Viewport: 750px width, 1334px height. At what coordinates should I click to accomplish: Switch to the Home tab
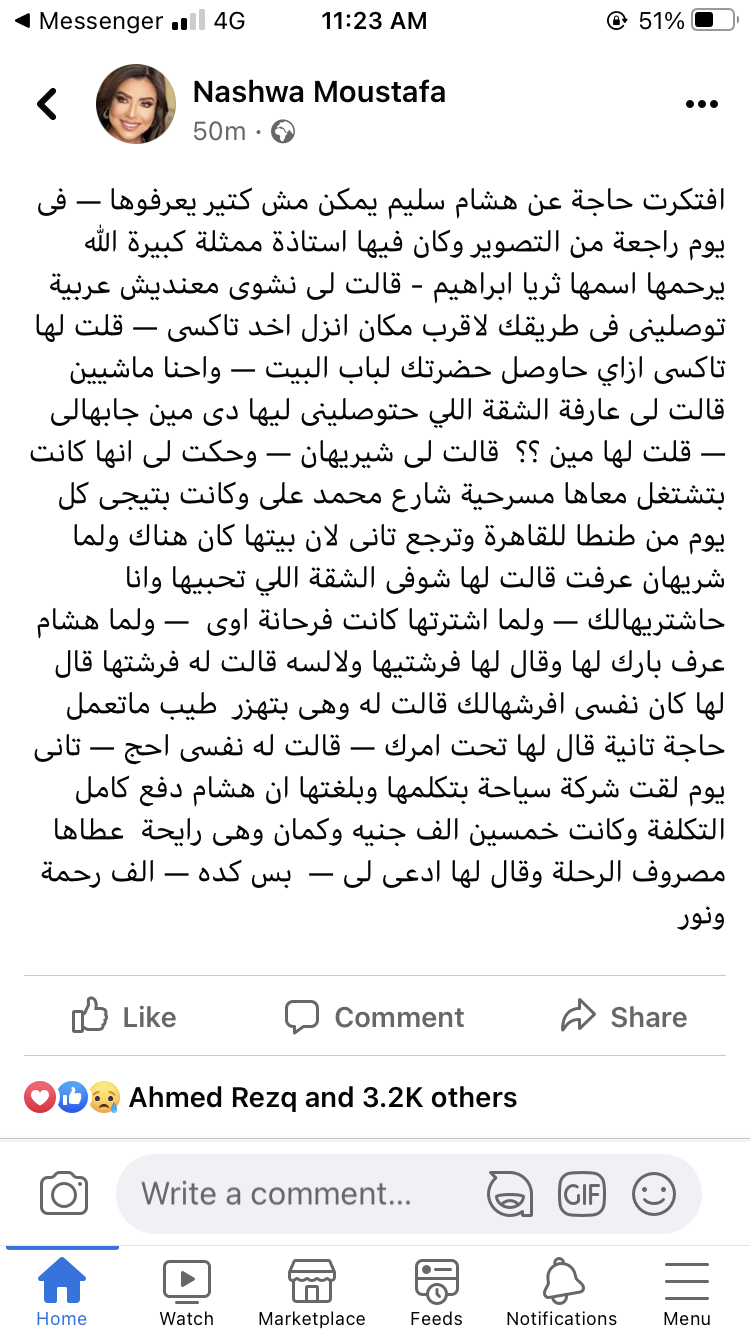(x=62, y=1291)
